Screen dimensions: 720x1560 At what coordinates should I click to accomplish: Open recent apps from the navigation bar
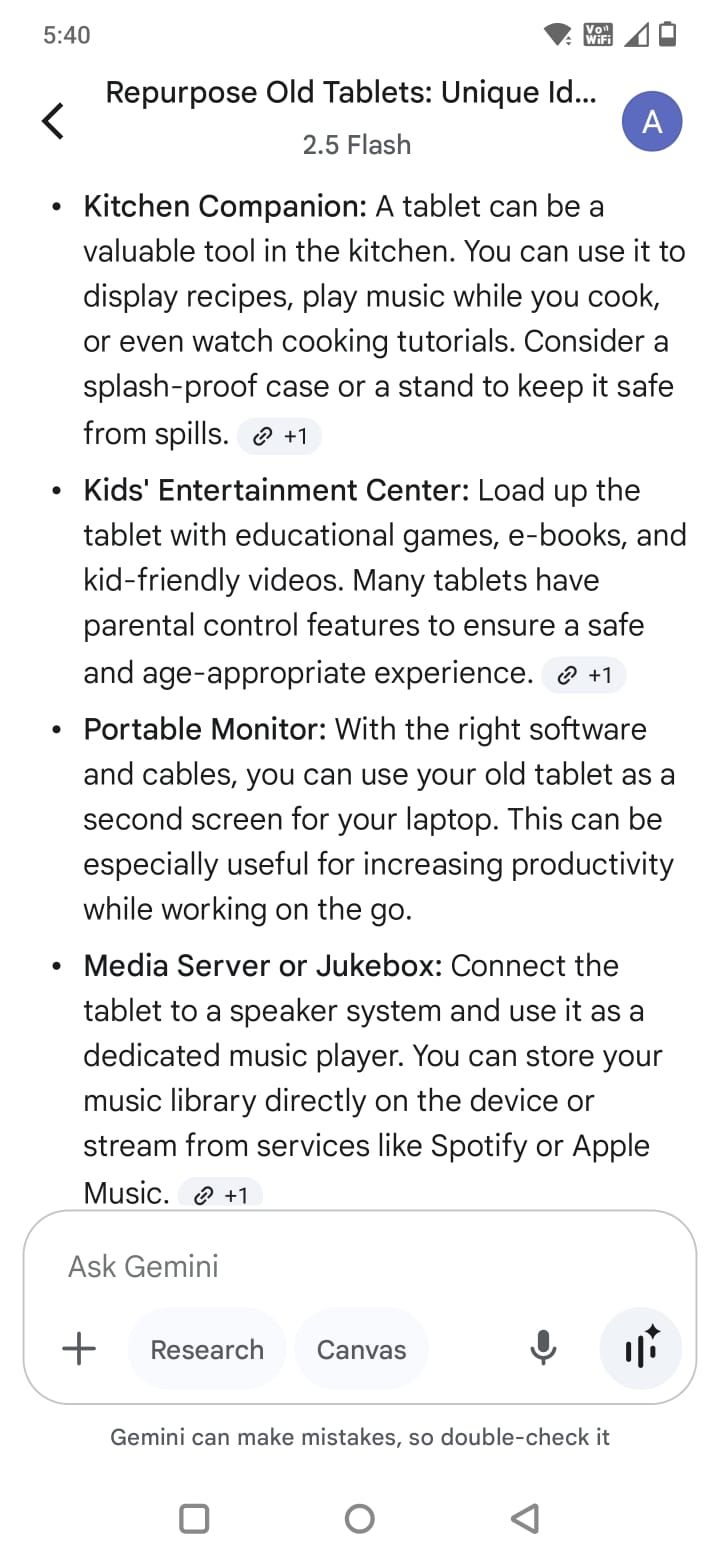pos(194,1518)
